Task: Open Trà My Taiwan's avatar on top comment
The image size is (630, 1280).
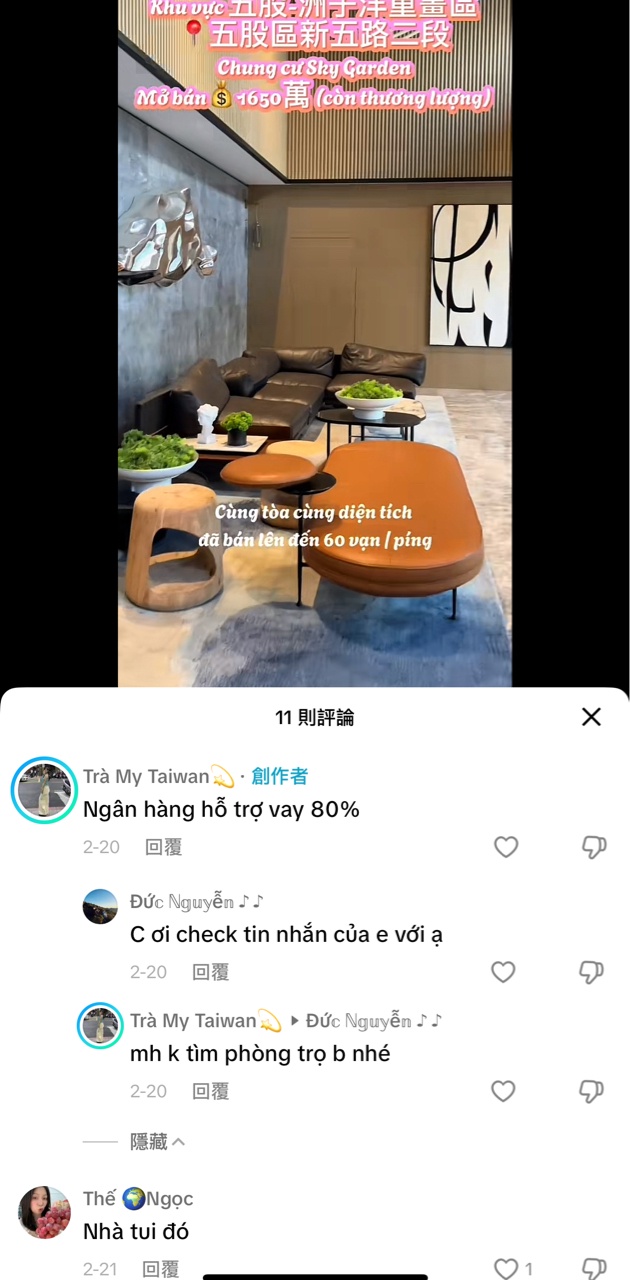Action: click(x=44, y=790)
